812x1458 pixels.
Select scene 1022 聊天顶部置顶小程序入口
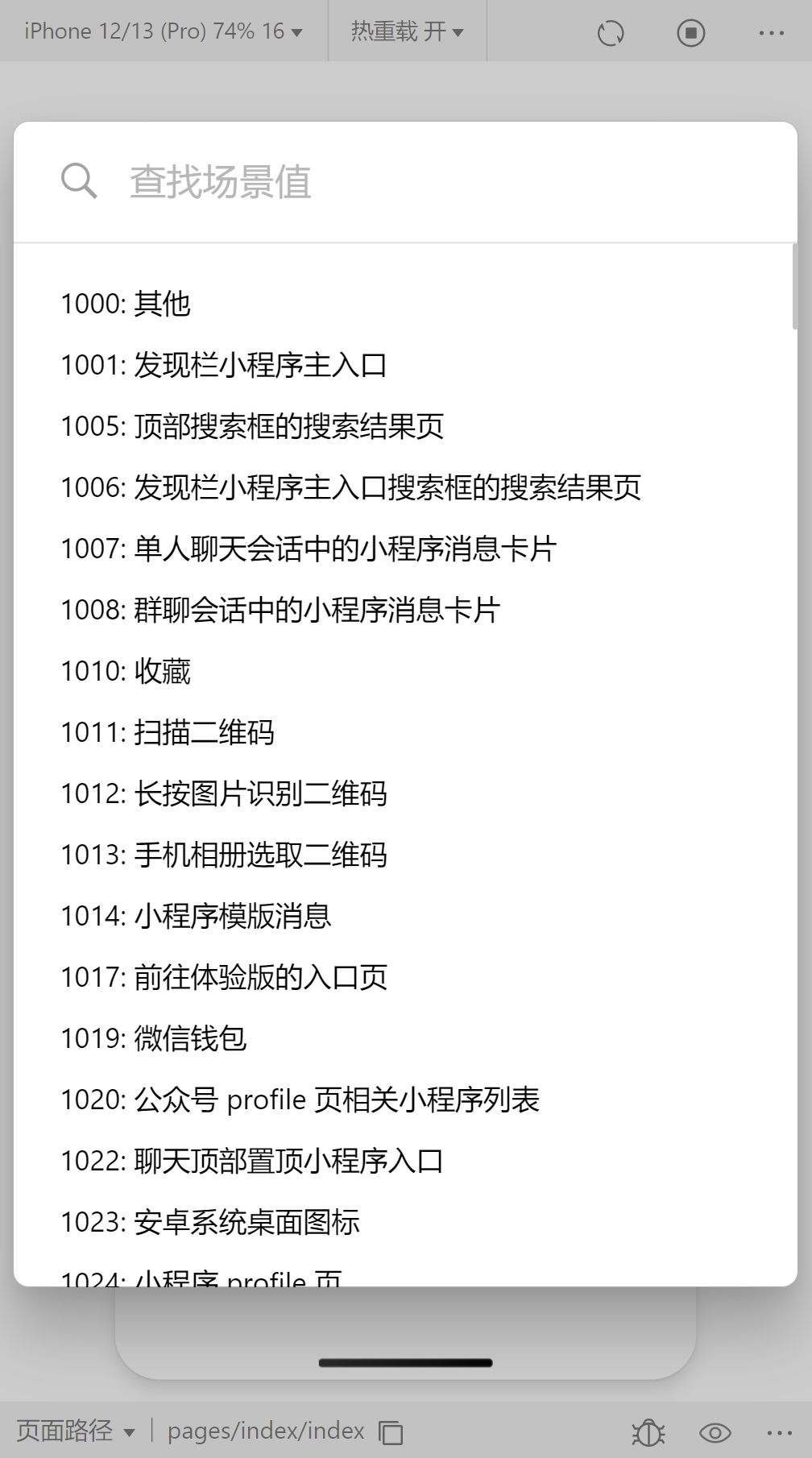tap(252, 1161)
